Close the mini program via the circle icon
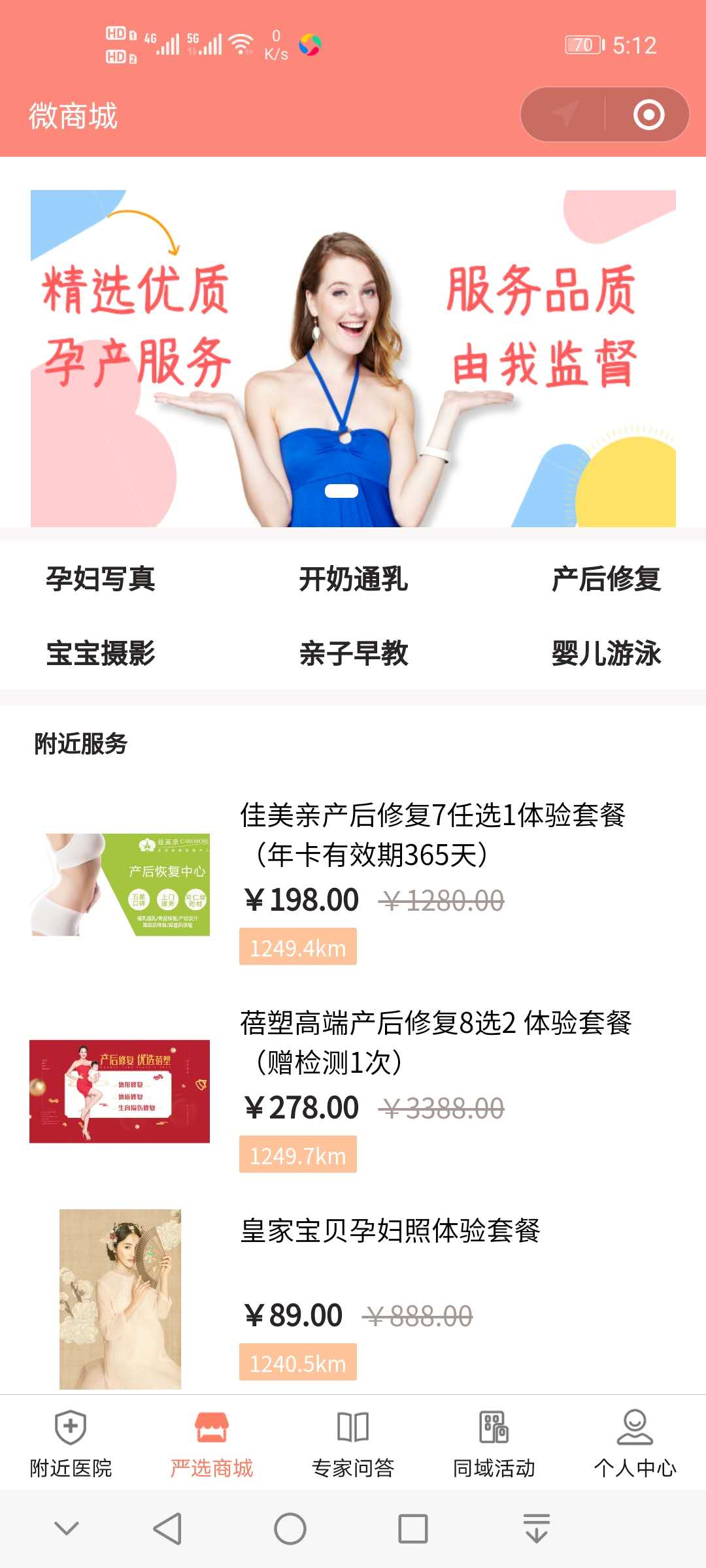 648,115
